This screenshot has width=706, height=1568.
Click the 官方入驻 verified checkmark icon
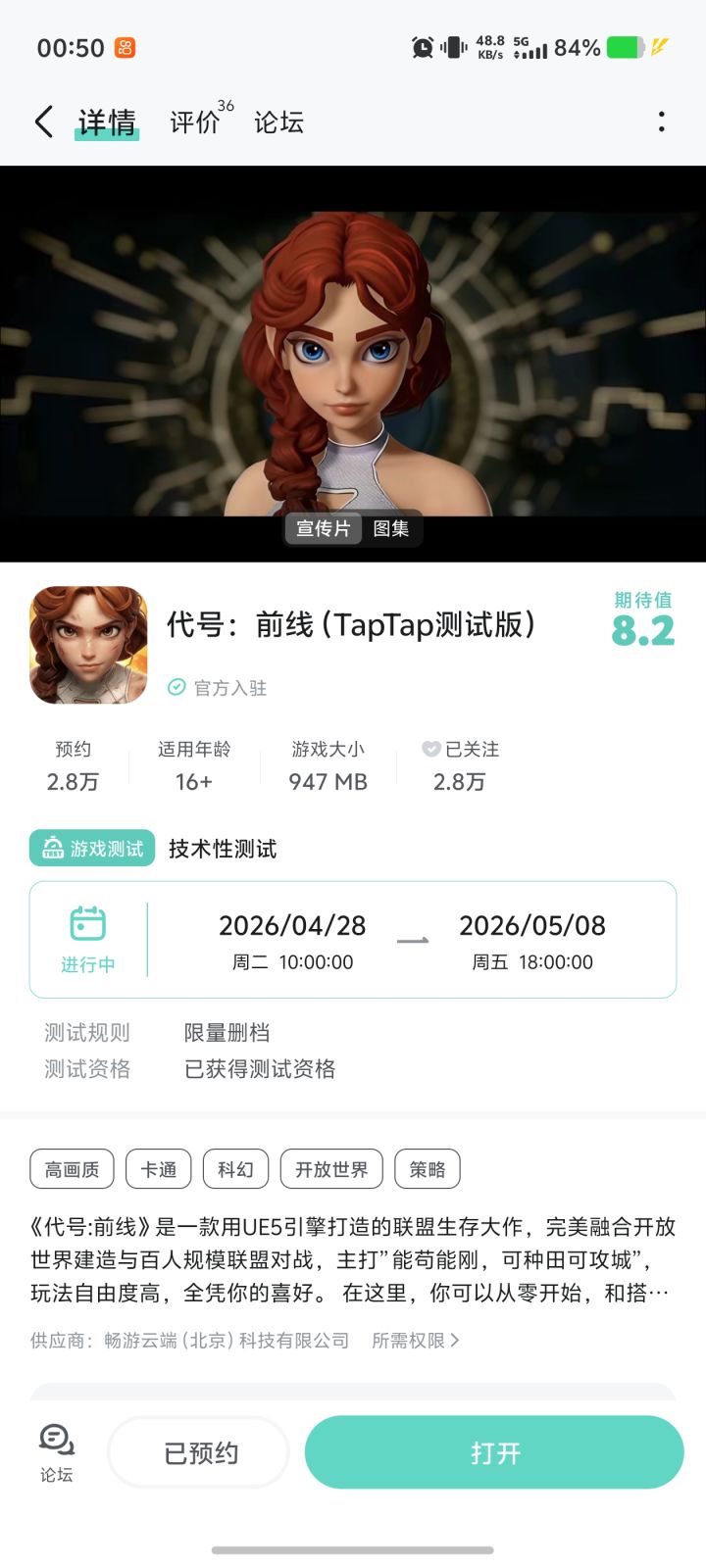pyautogui.click(x=176, y=687)
